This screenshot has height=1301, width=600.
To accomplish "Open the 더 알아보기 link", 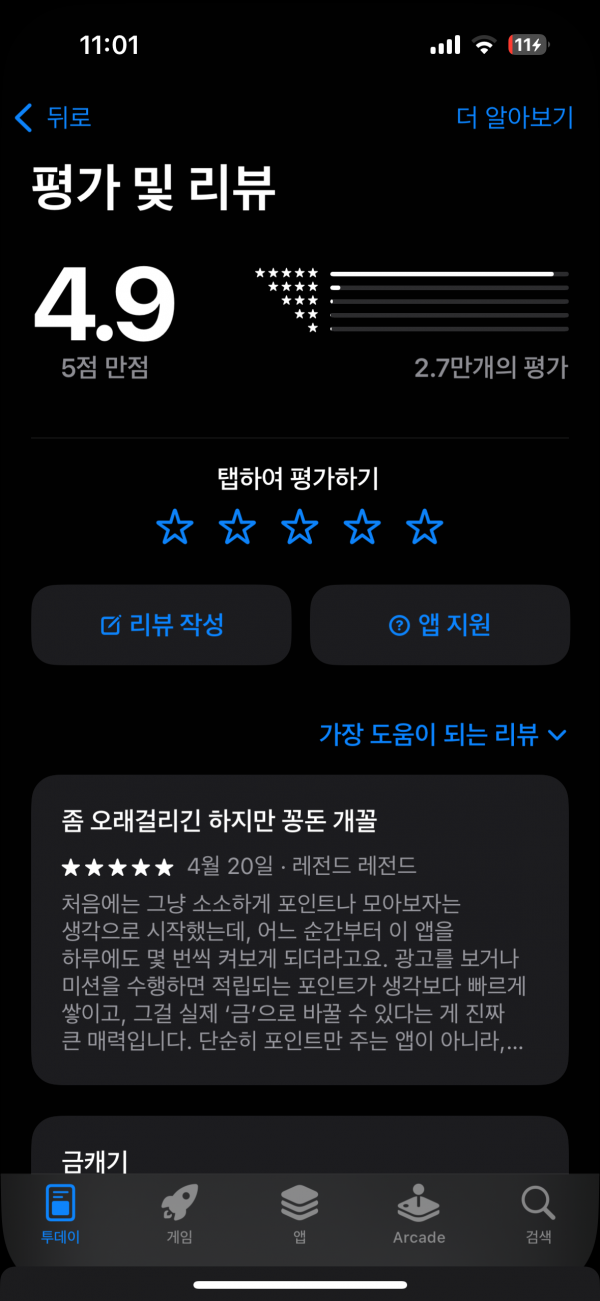I will 514,117.
